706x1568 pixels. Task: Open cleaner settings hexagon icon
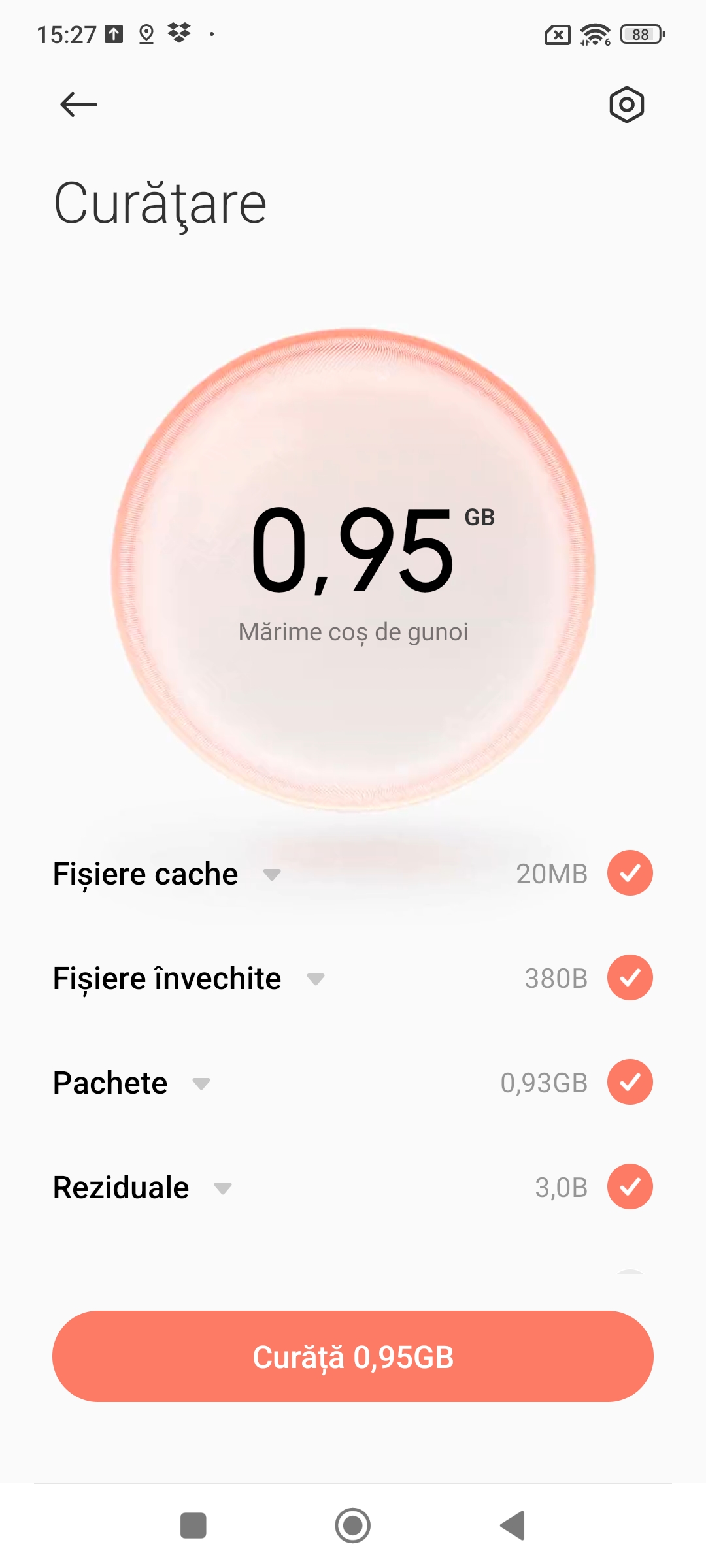tap(626, 105)
